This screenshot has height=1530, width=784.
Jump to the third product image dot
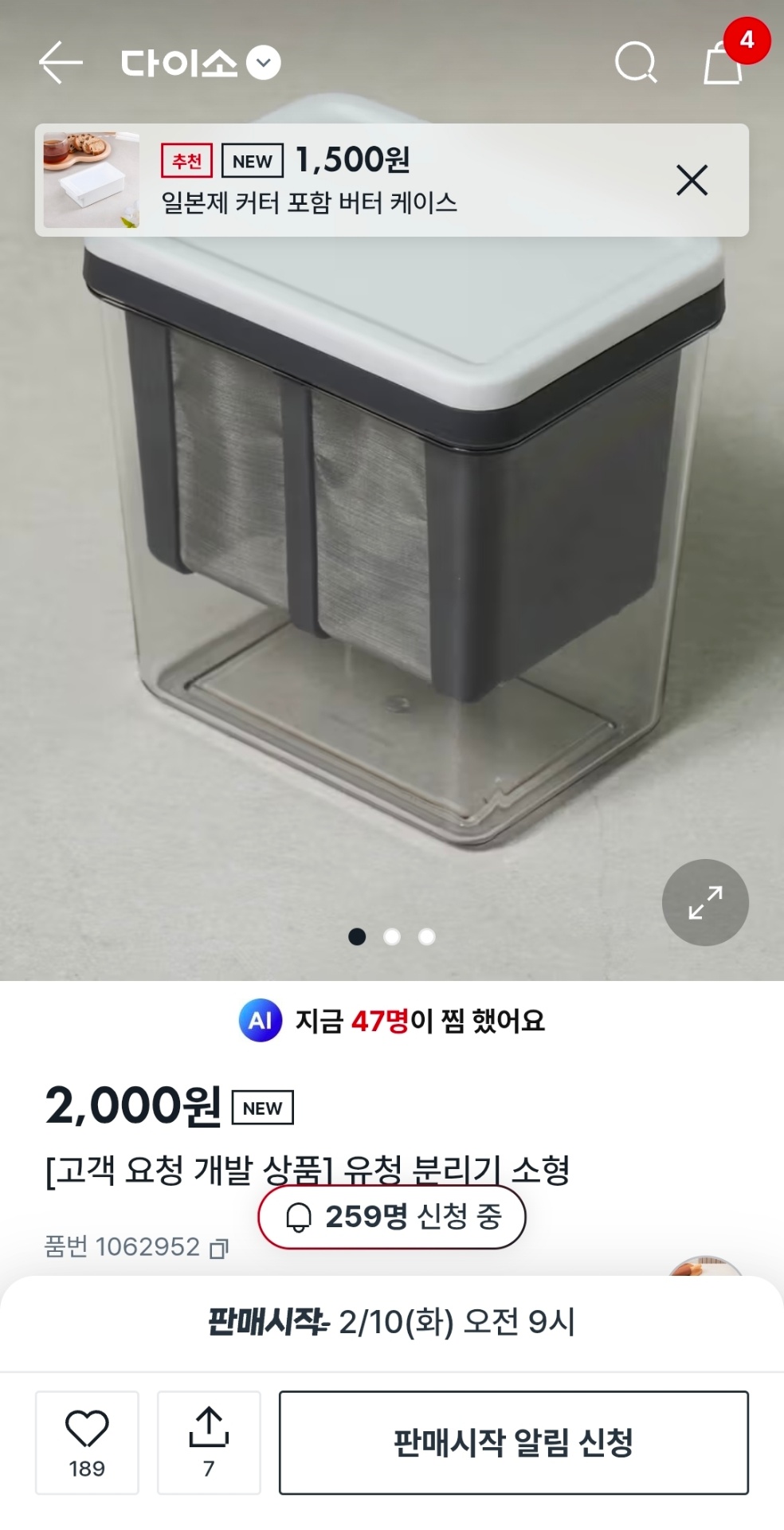click(x=427, y=937)
